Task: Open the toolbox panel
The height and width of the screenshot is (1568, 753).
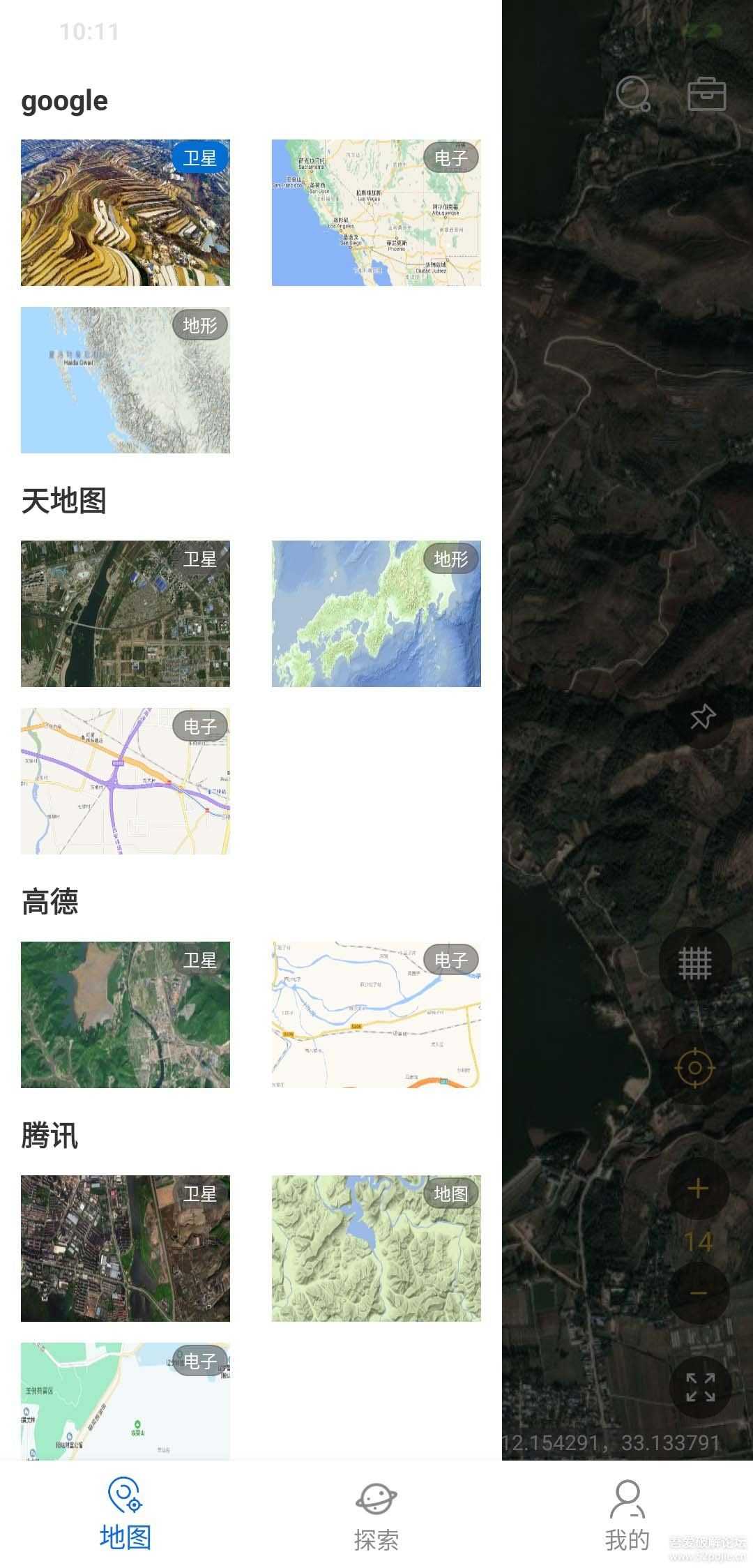Action: pyautogui.click(x=708, y=96)
